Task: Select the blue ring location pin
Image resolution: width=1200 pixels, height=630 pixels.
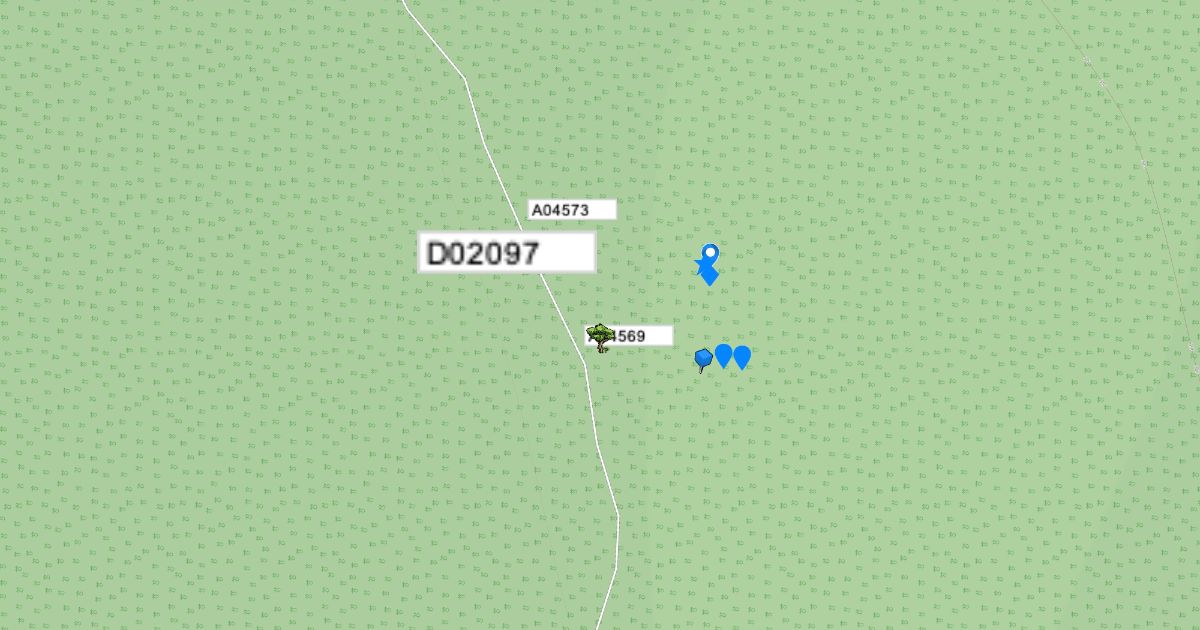Action: [x=710, y=254]
